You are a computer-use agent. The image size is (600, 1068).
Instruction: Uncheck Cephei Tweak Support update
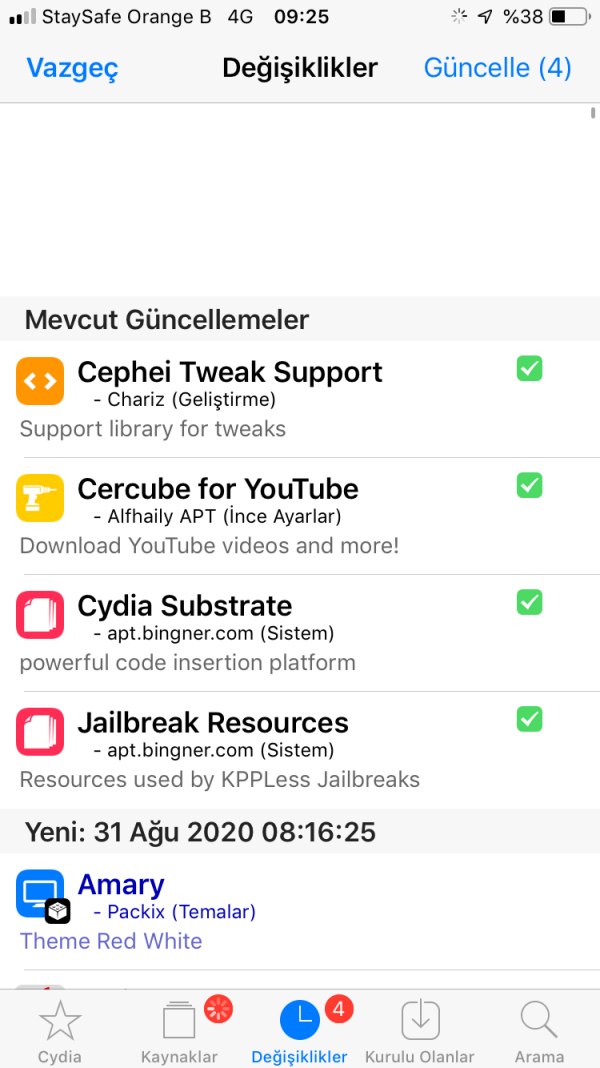529,369
